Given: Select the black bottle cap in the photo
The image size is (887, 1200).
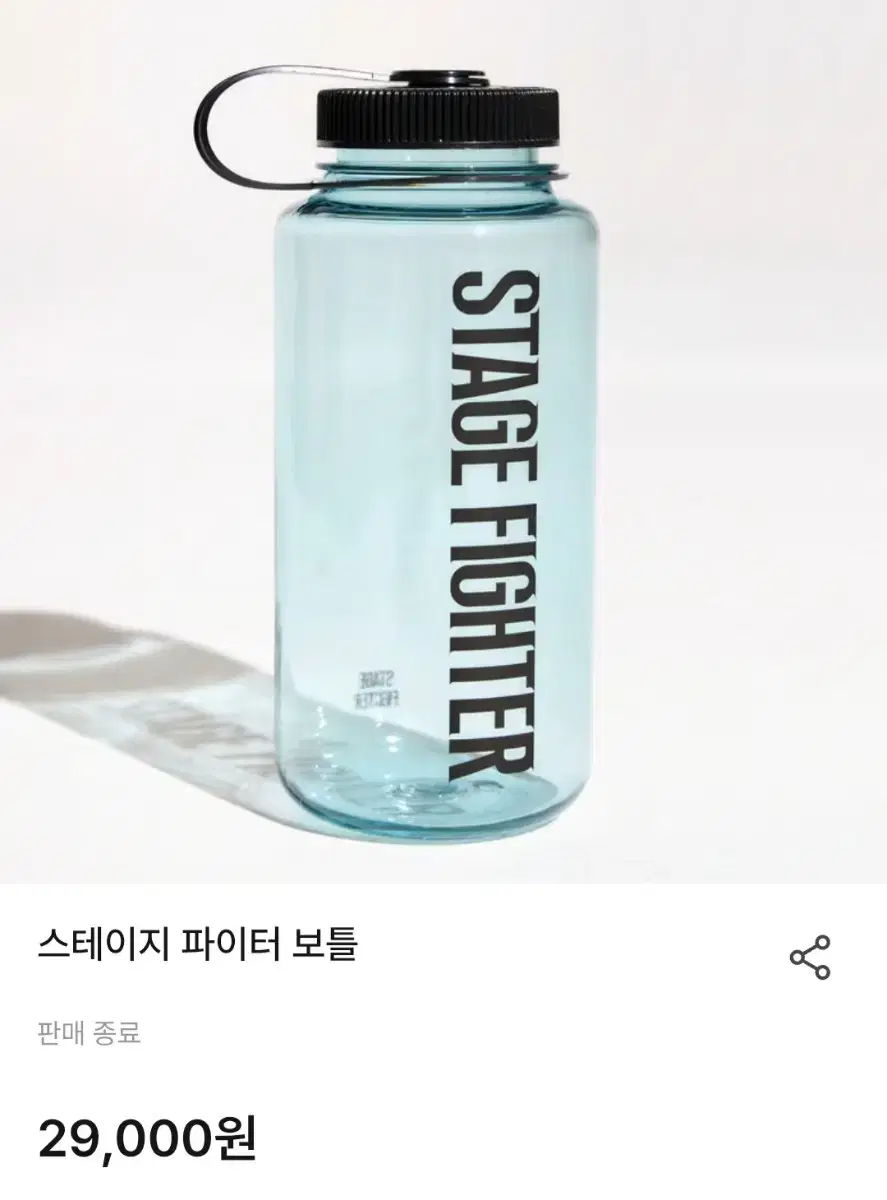Looking at the screenshot, I should pos(435,110).
